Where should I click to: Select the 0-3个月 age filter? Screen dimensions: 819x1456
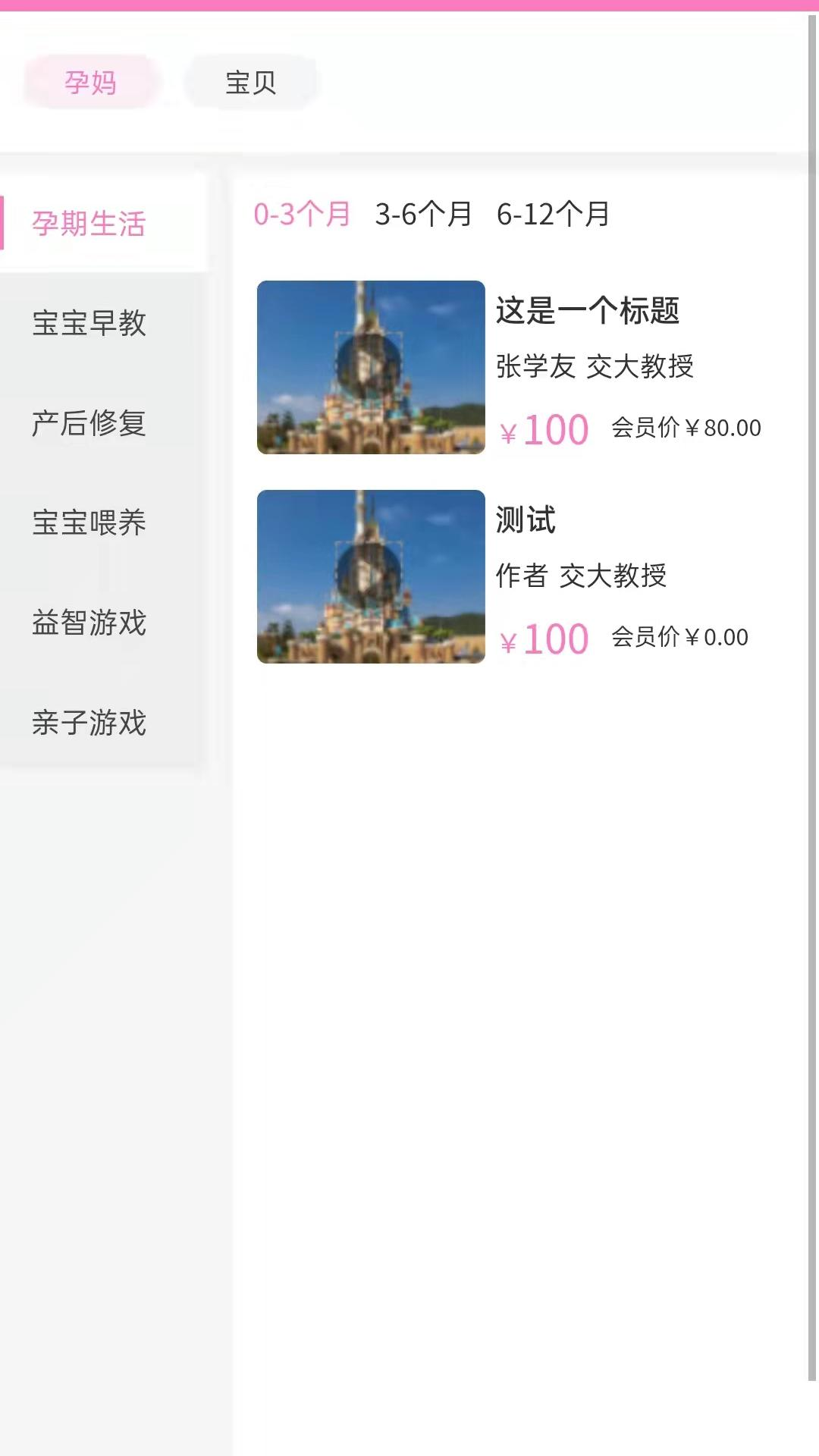click(x=302, y=215)
